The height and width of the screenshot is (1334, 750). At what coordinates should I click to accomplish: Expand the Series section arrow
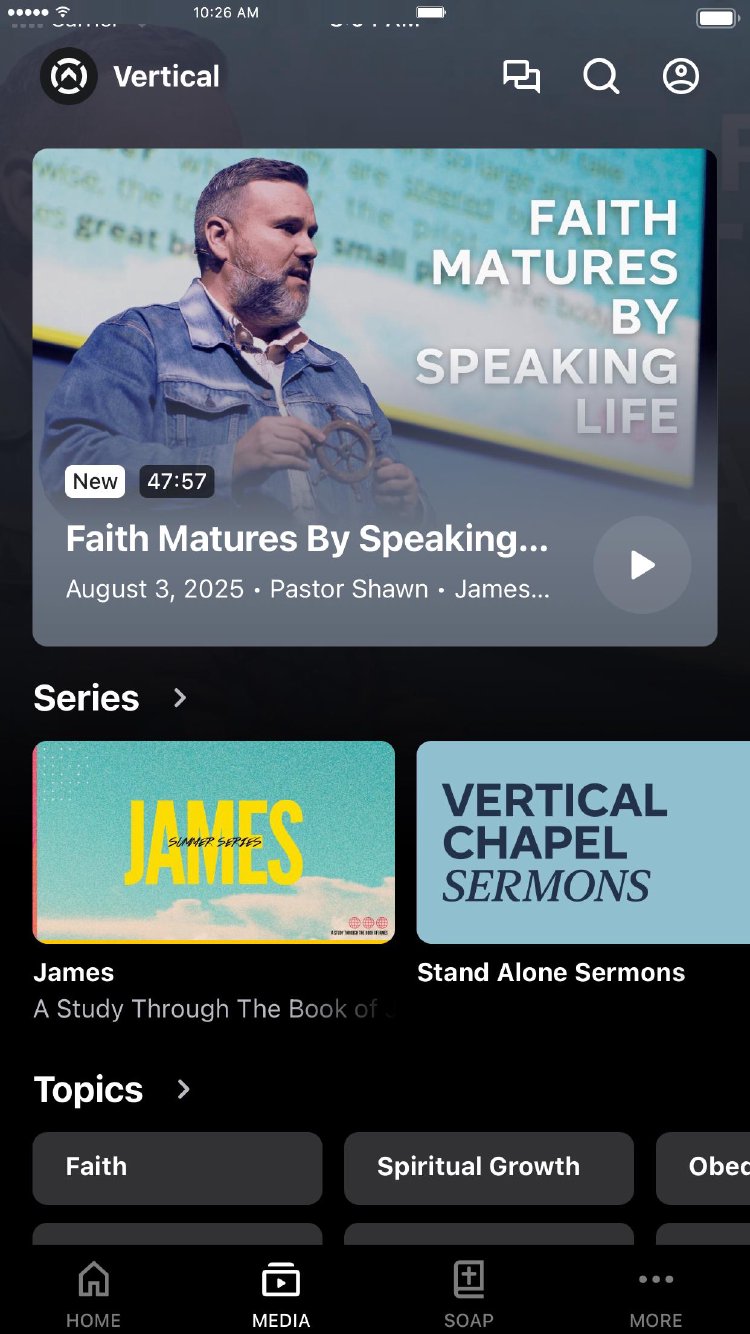180,697
